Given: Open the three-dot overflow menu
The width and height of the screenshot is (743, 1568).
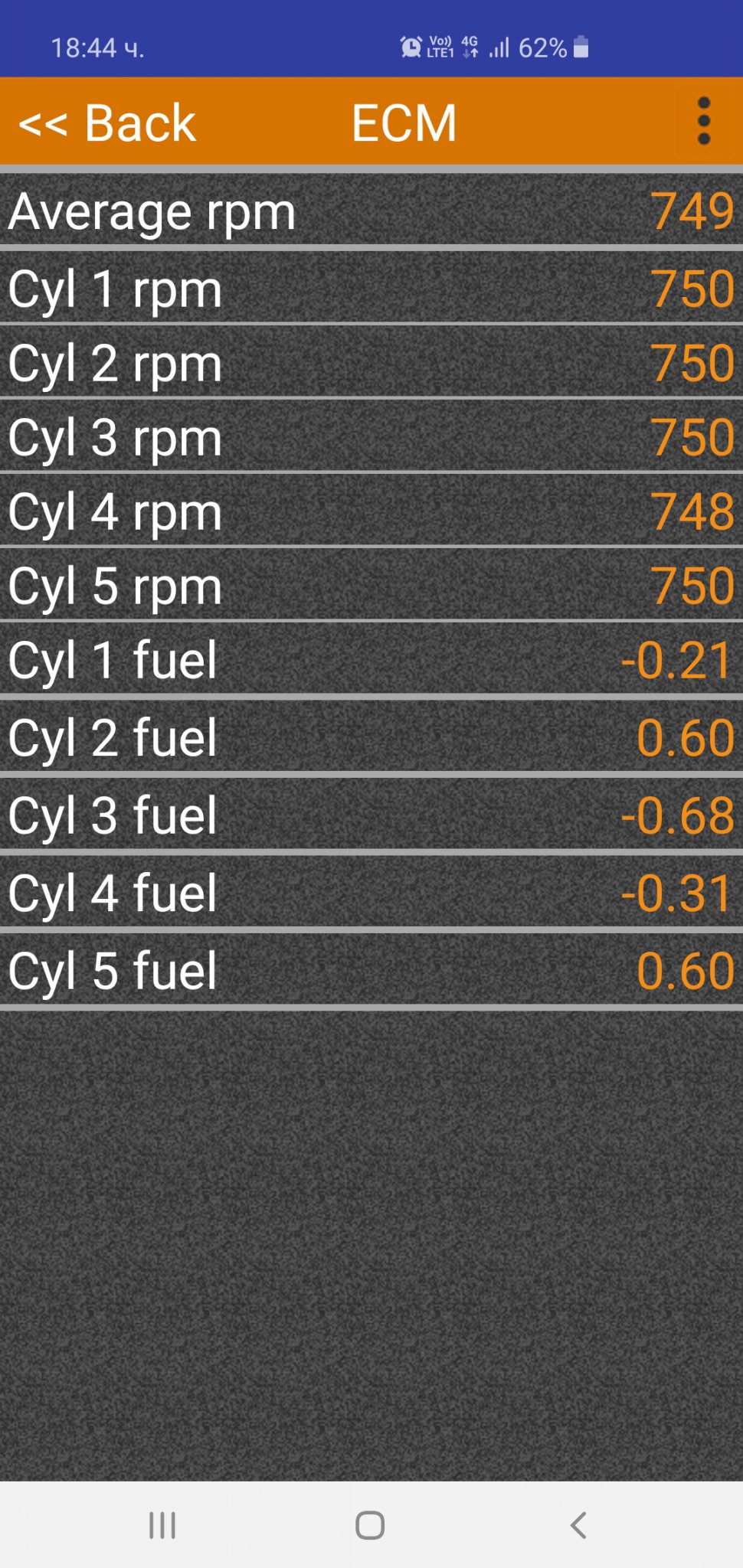Looking at the screenshot, I should pyautogui.click(x=704, y=121).
